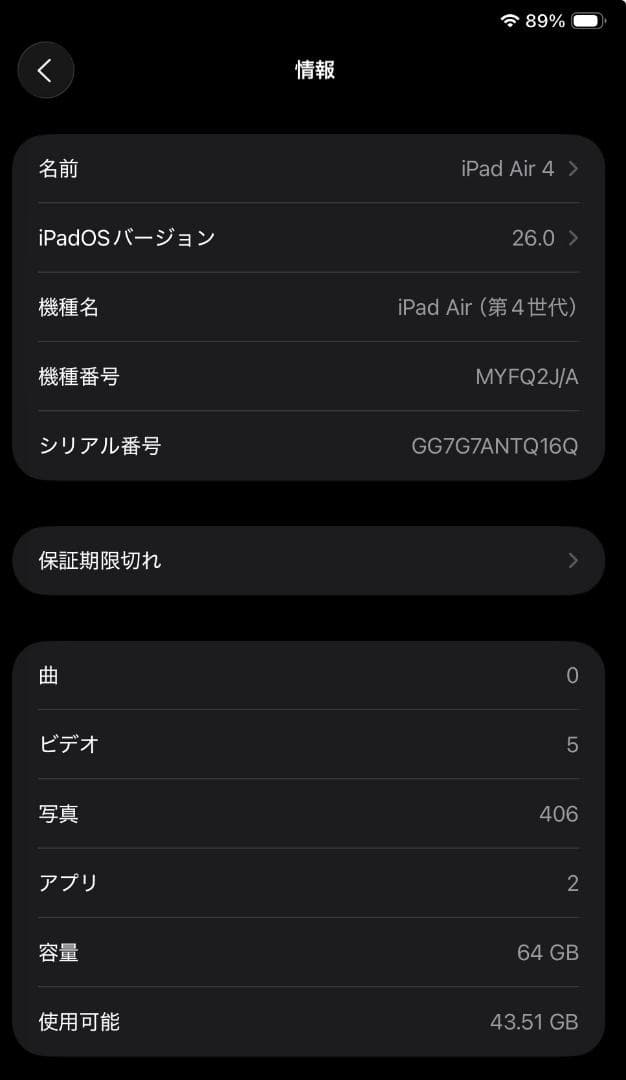Open the iPadOSバージョン details
This screenshot has width=626, height=1080.
[308, 238]
